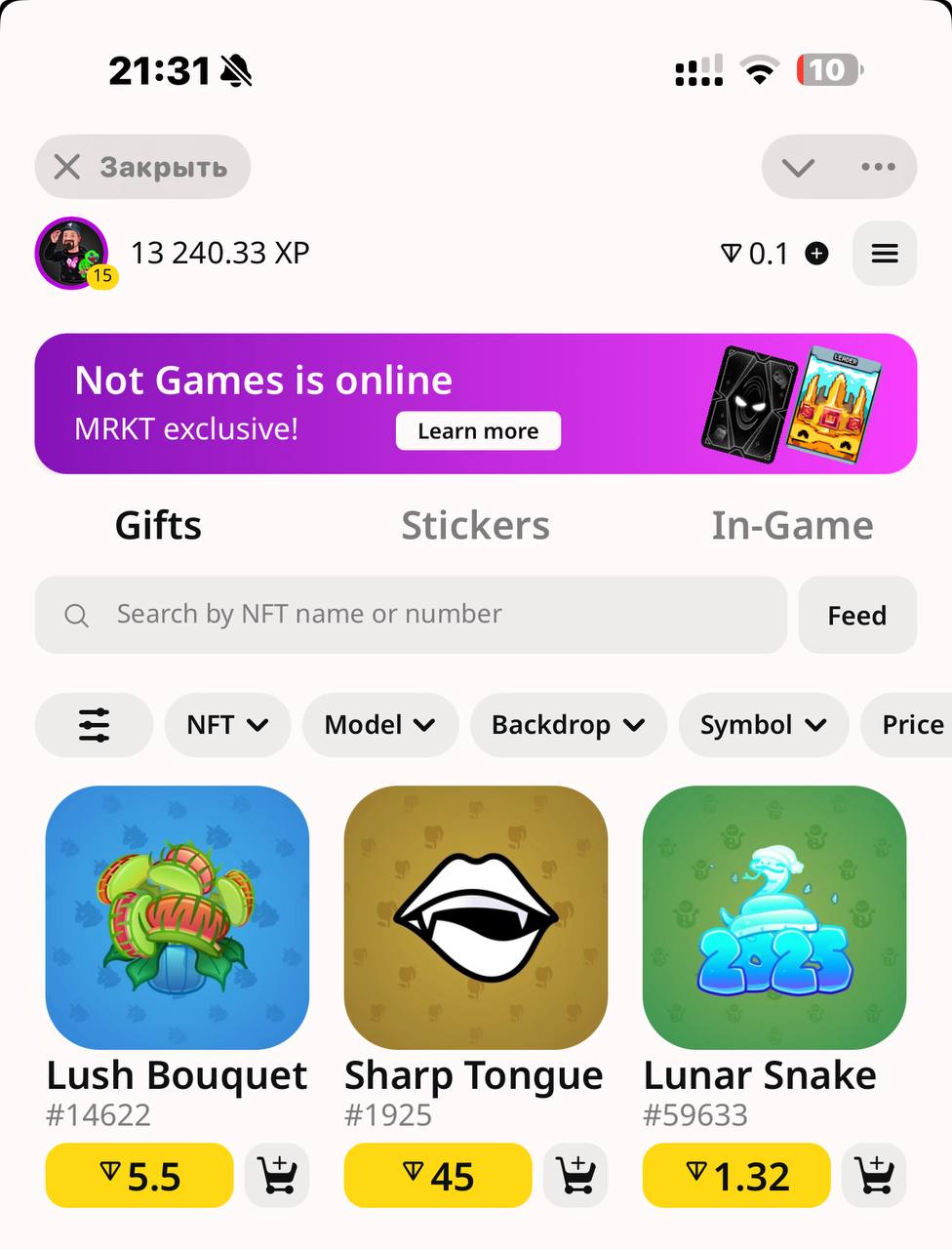Open the Feed

[856, 615]
